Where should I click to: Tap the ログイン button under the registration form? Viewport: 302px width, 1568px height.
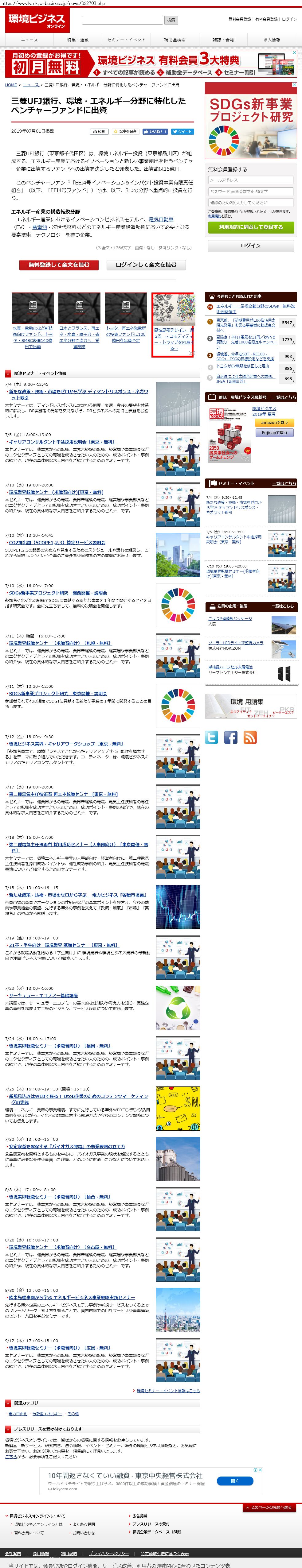(251, 245)
